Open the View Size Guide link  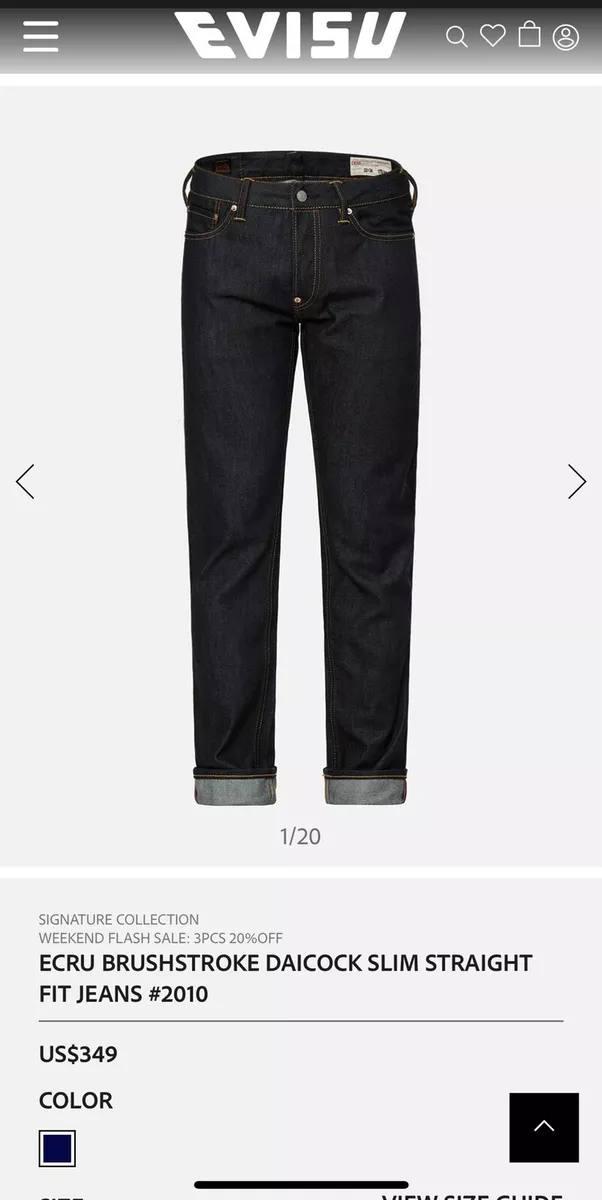[472, 1194]
